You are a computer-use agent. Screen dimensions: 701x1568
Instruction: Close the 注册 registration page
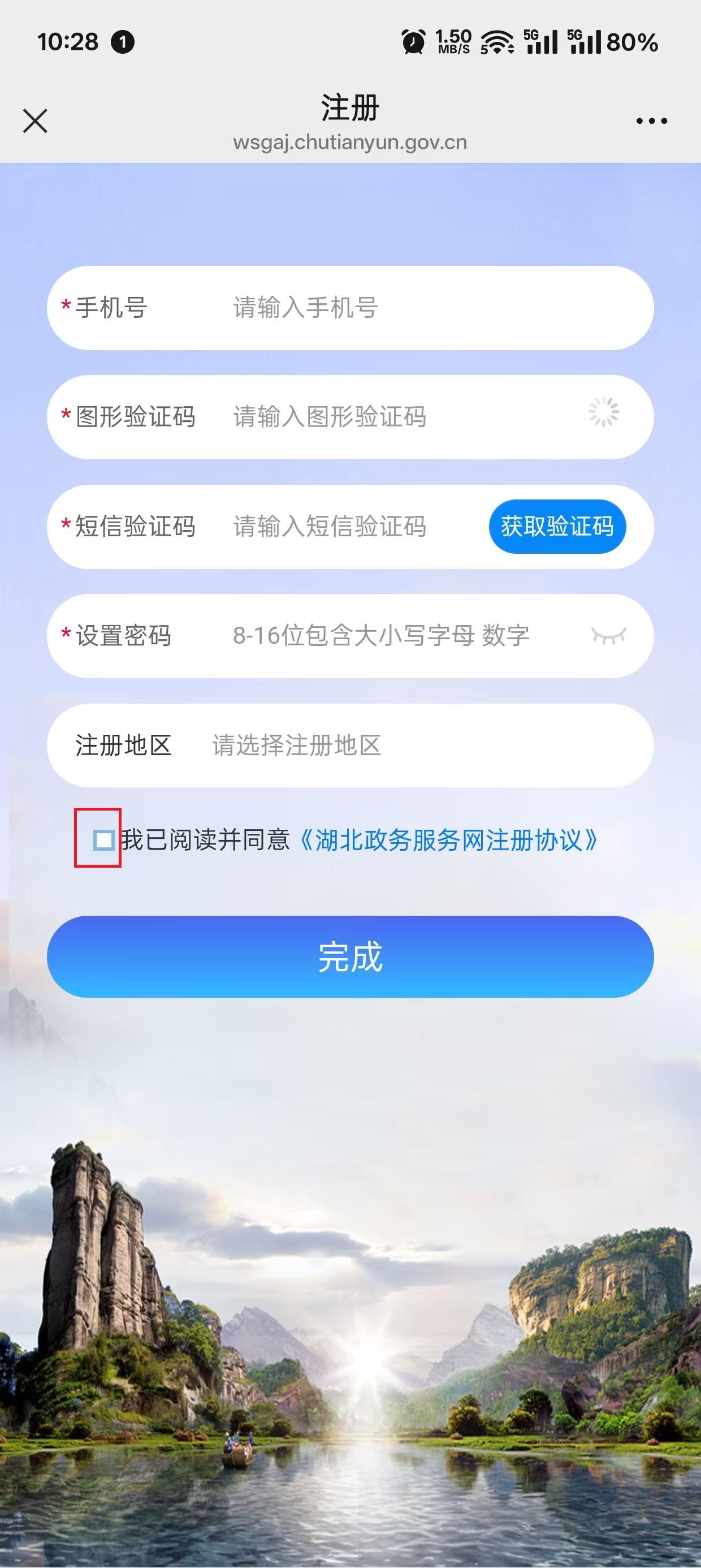pyautogui.click(x=35, y=120)
